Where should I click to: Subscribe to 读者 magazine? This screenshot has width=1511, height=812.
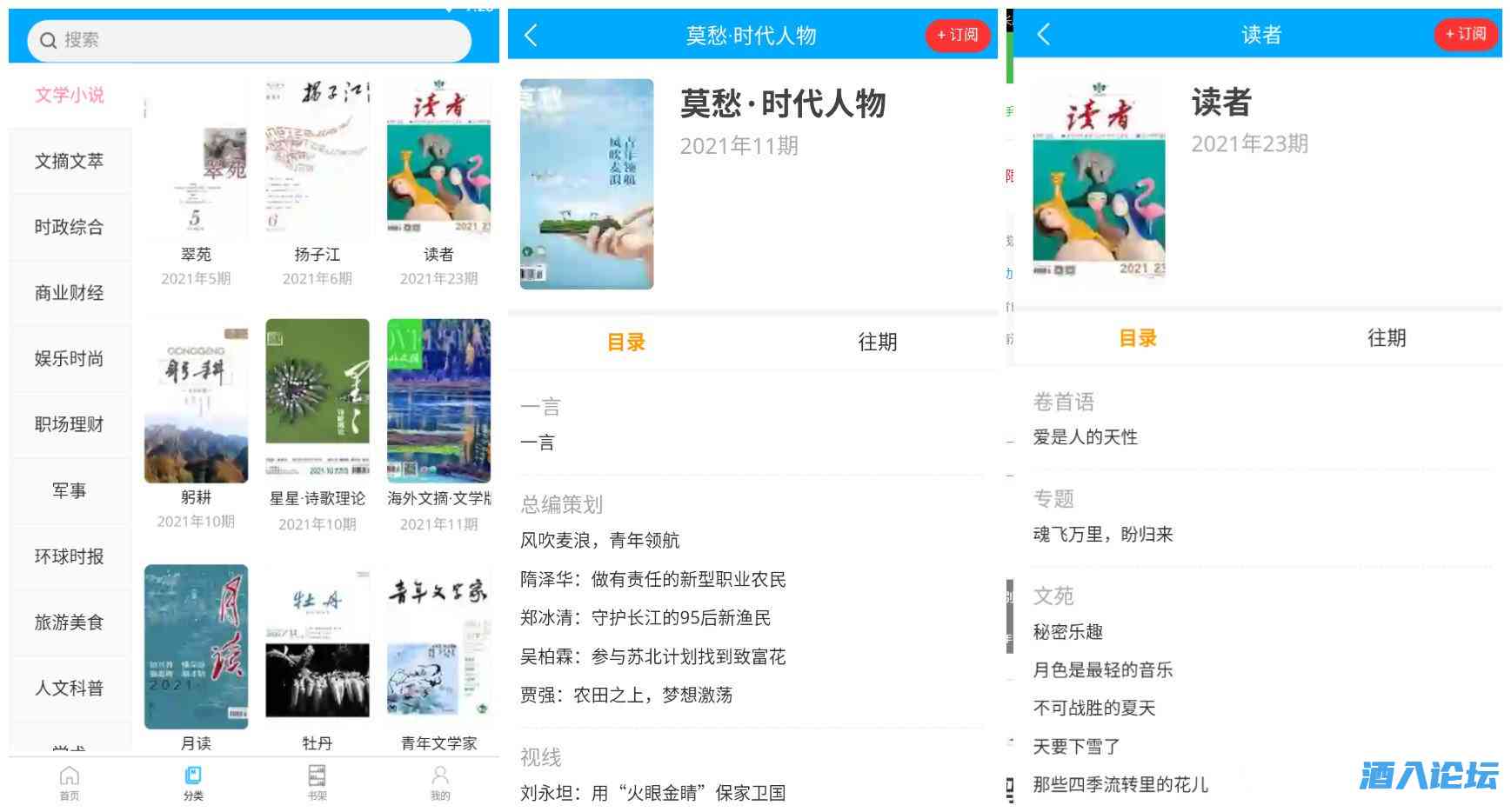click(1466, 34)
